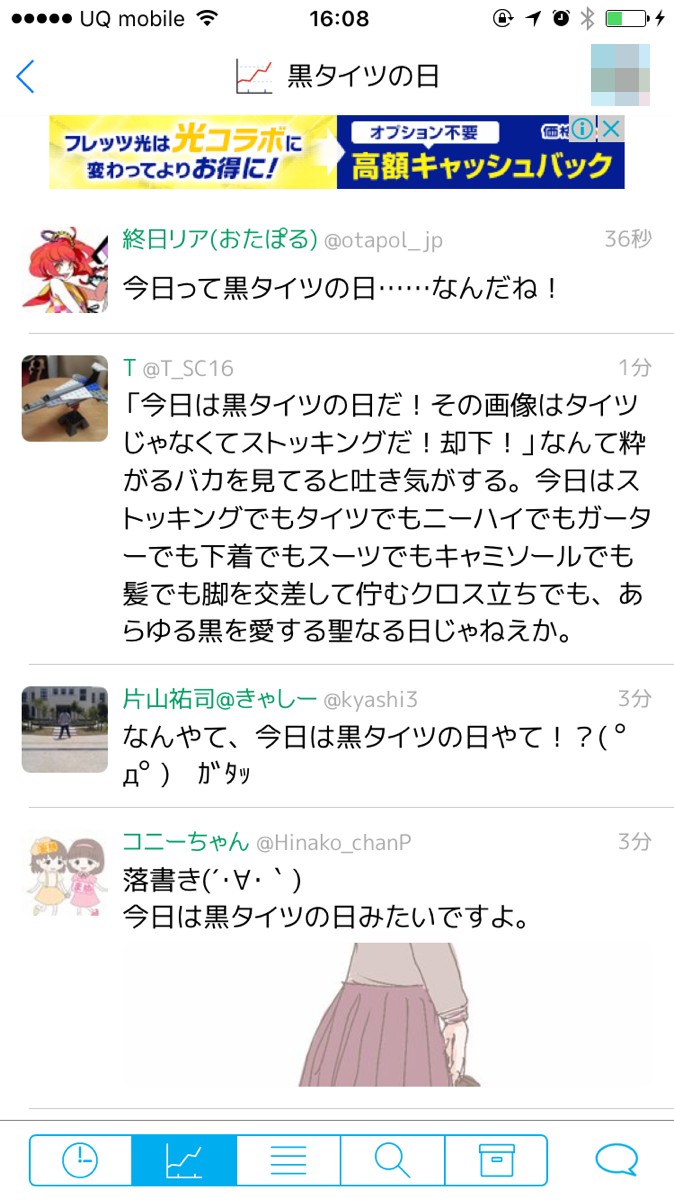674x1200 pixels.
Task: Switch to the lists tab
Action: (x=288, y=1160)
